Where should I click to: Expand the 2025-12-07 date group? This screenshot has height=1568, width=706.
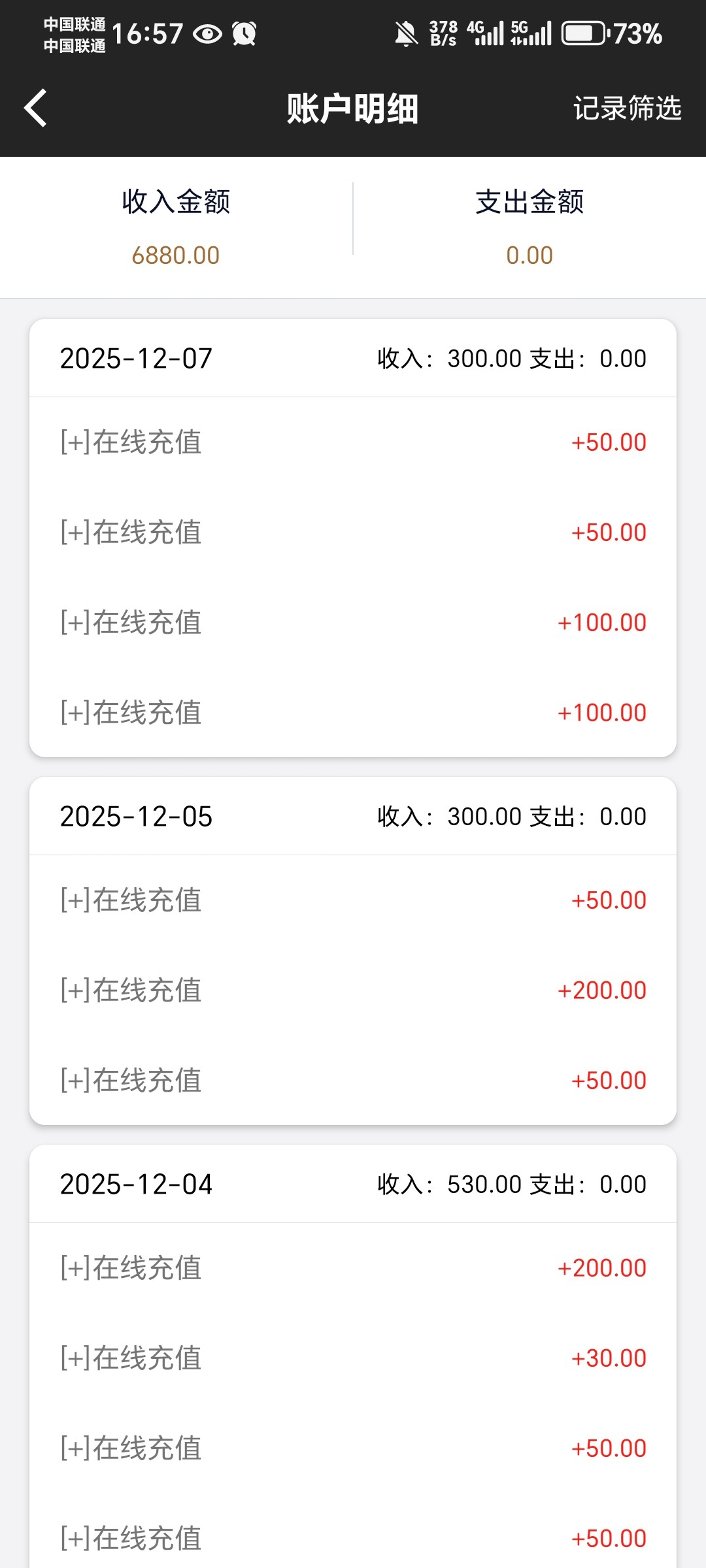pos(135,358)
